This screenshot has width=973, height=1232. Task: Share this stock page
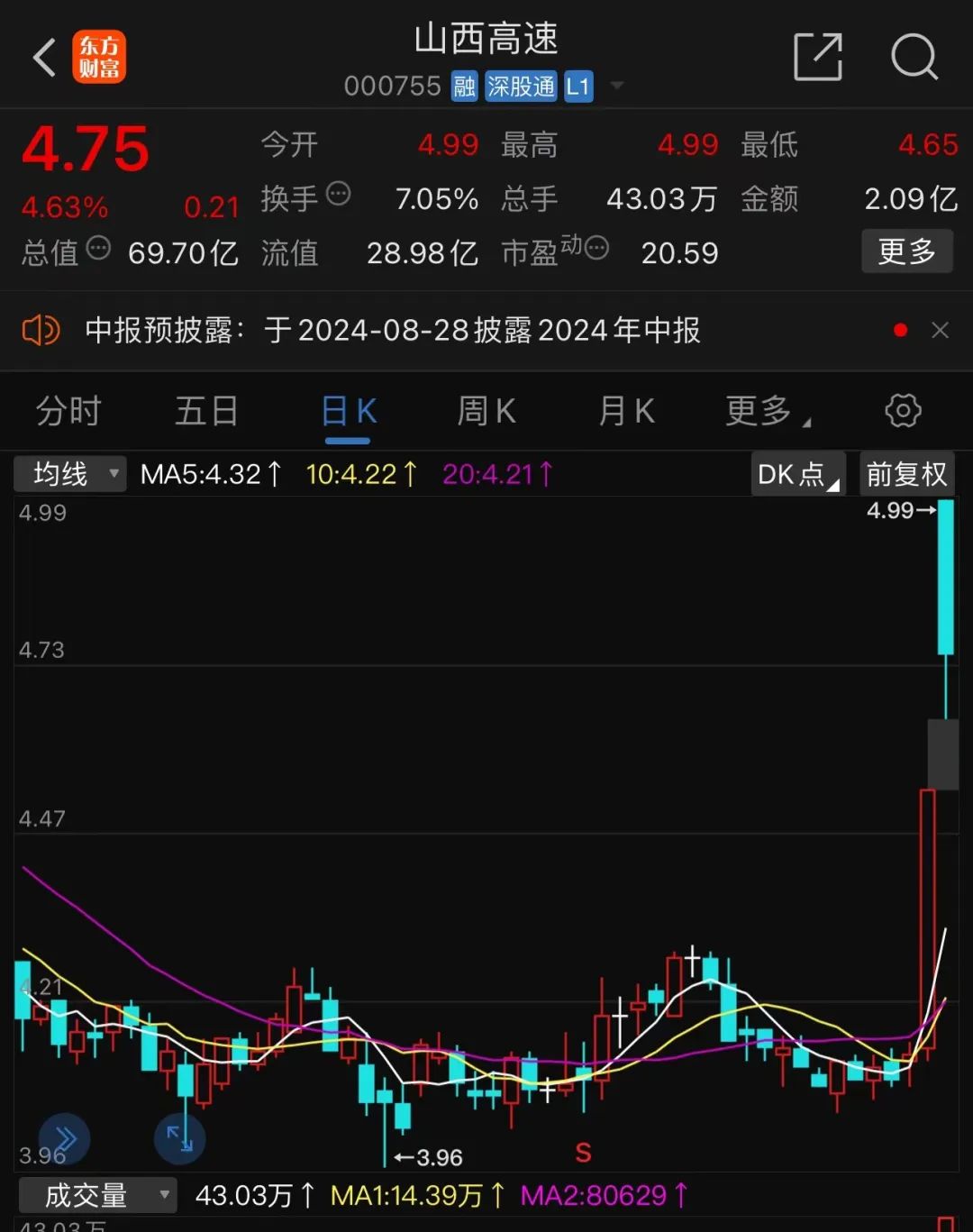point(817,58)
